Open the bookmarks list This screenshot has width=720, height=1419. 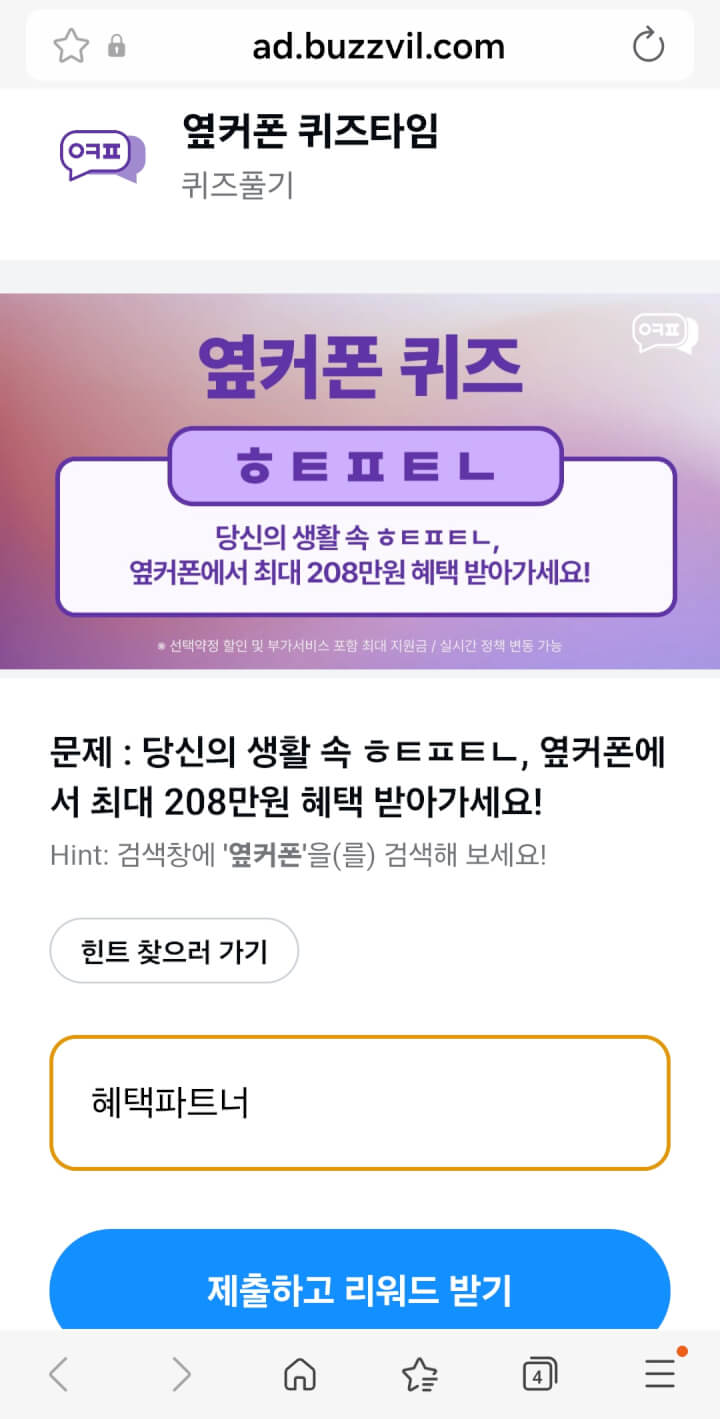coord(419,1375)
